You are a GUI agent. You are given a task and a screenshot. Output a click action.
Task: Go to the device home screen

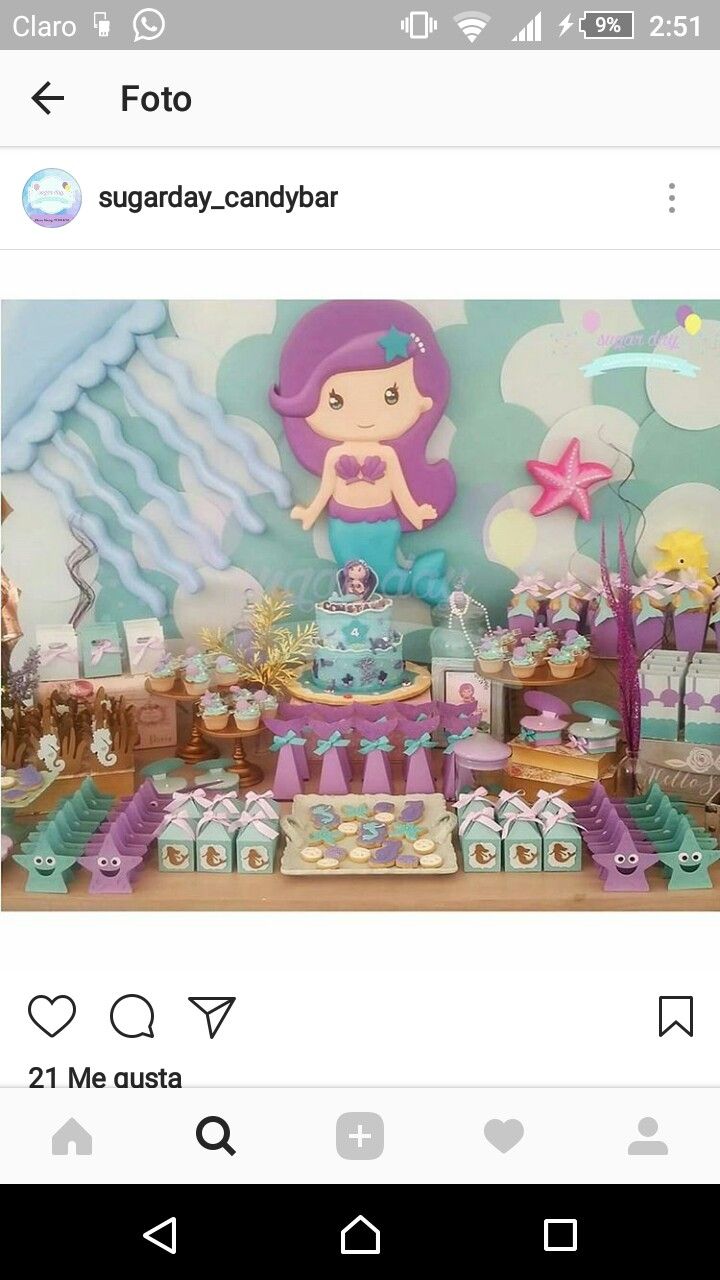(x=360, y=1234)
